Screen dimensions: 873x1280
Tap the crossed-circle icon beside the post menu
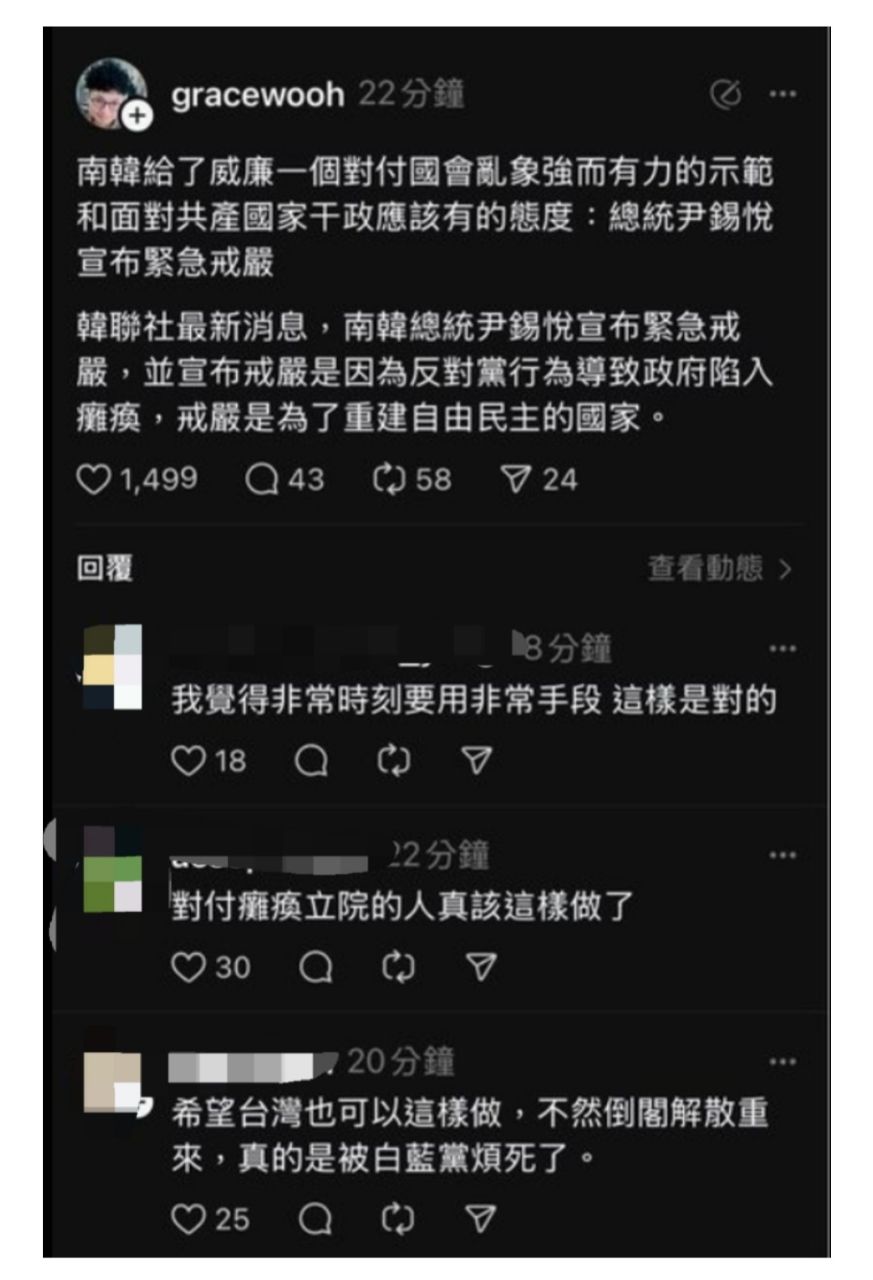click(725, 95)
